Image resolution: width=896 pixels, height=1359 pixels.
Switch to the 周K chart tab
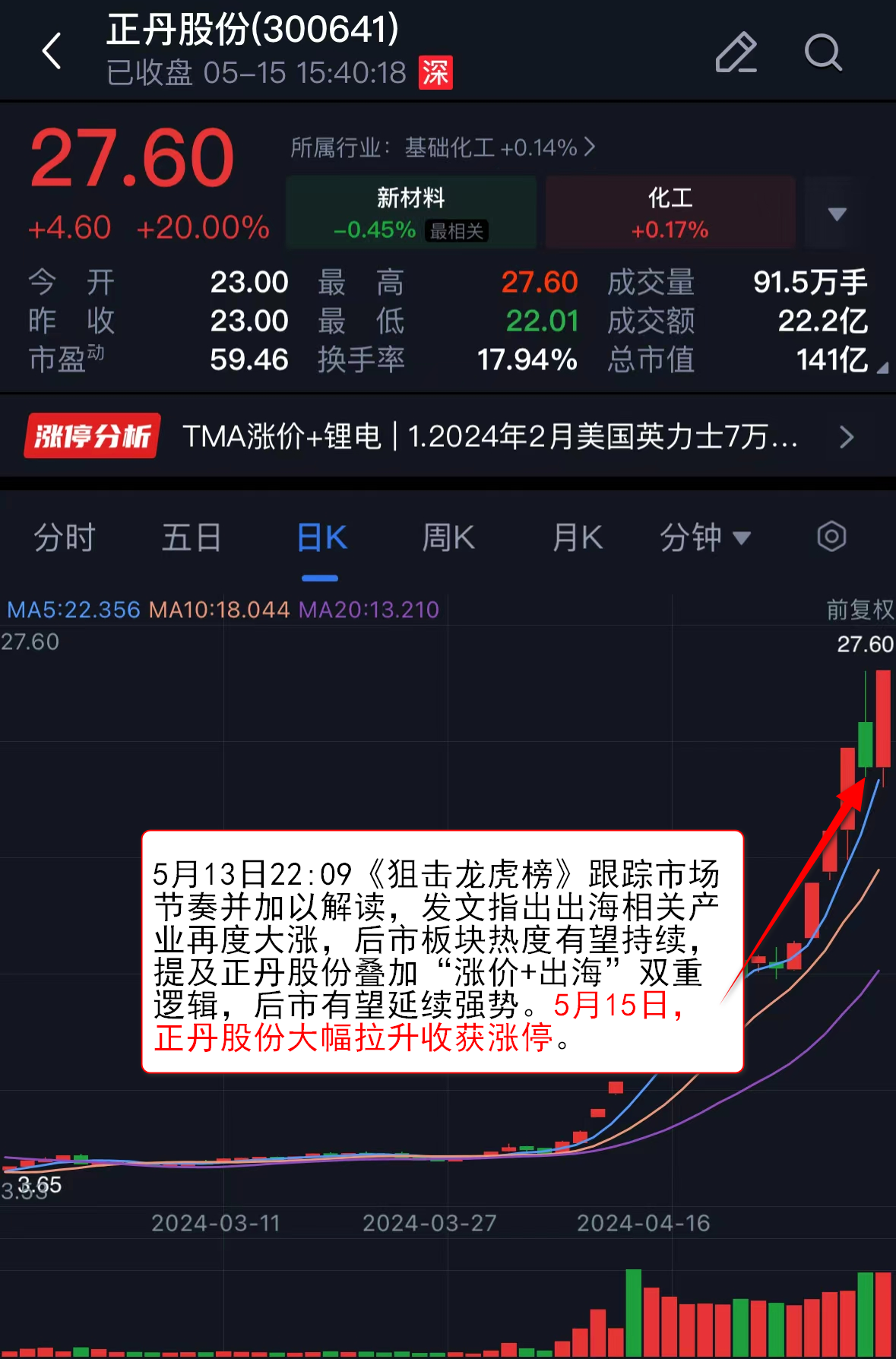pyautogui.click(x=448, y=538)
